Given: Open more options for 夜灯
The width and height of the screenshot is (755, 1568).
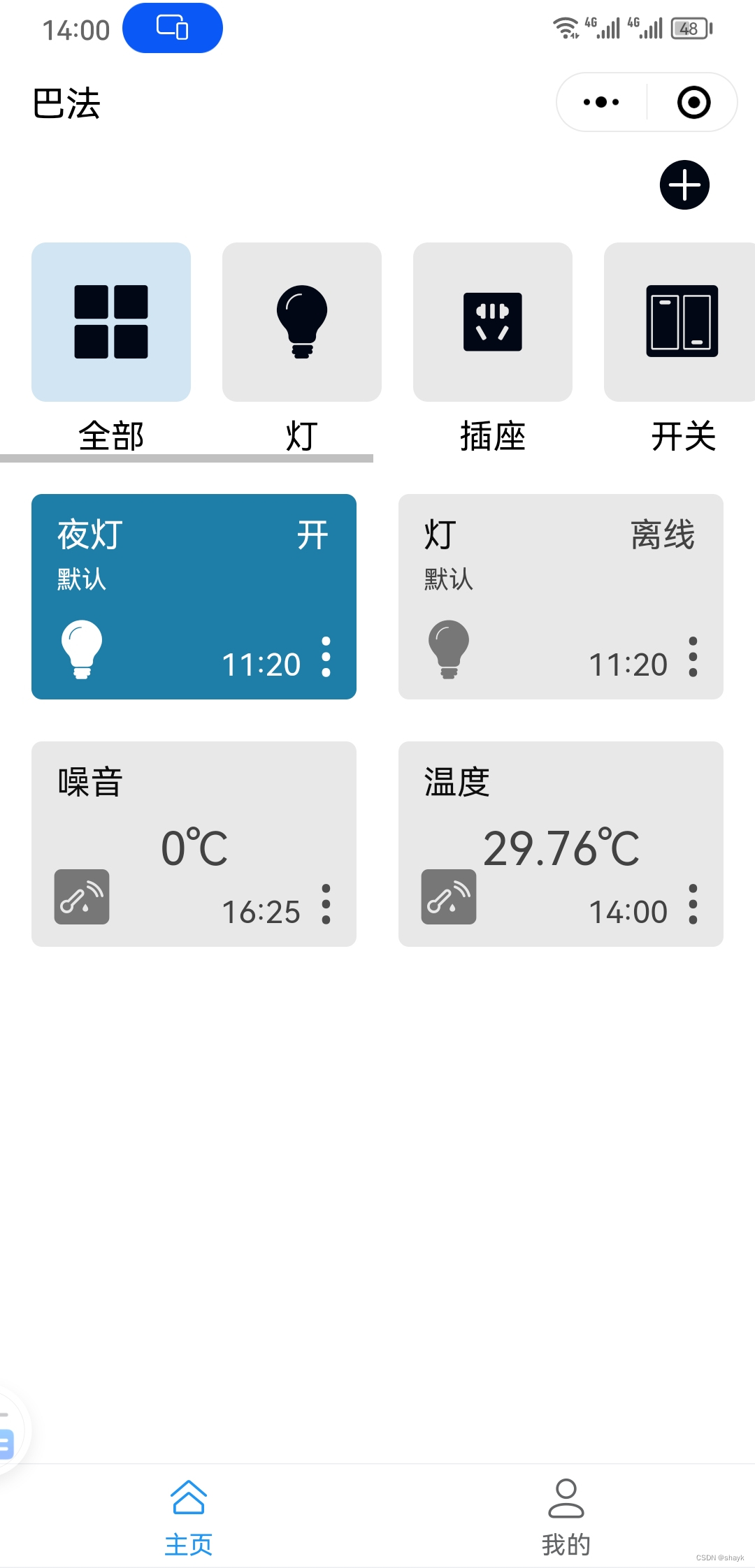Looking at the screenshot, I should (x=326, y=657).
